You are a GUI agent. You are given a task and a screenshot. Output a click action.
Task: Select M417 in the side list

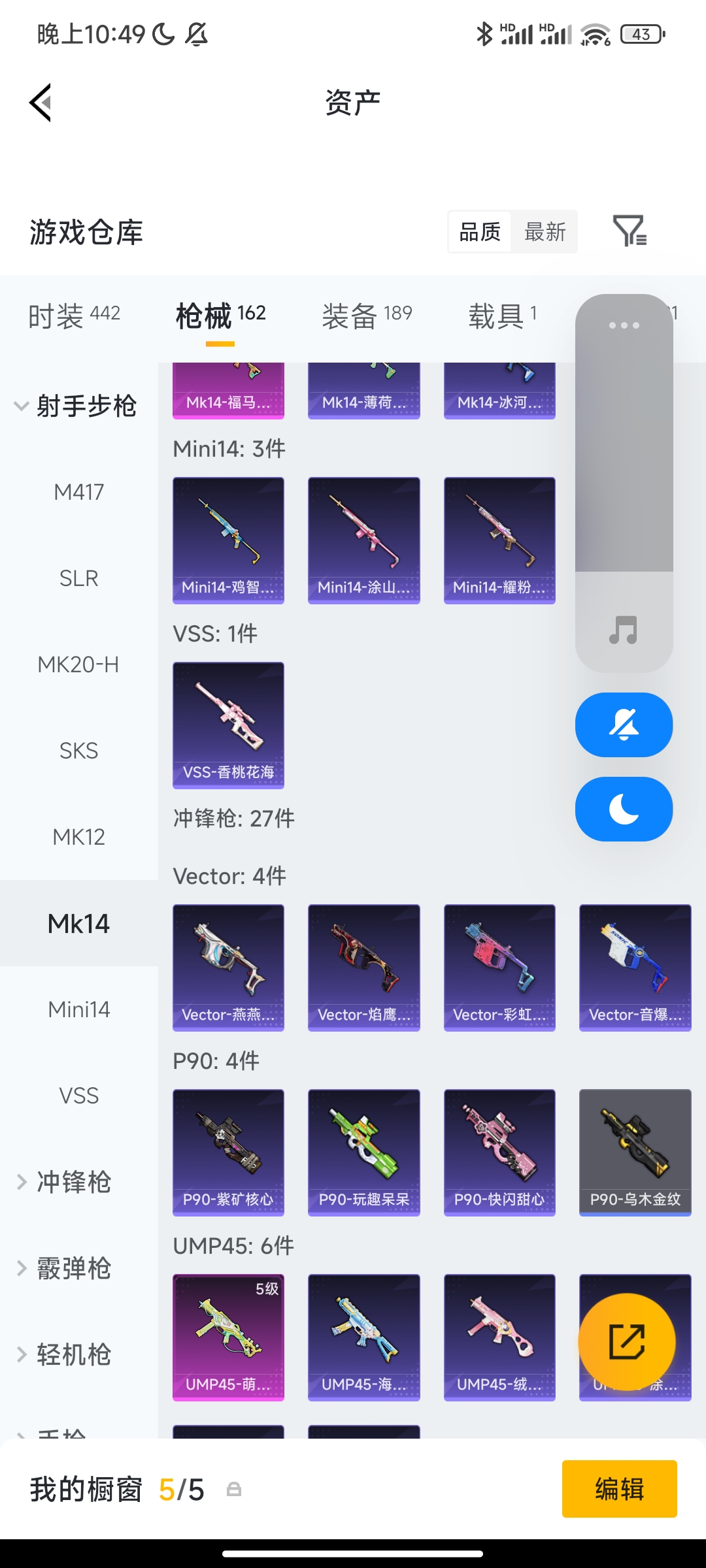79,492
